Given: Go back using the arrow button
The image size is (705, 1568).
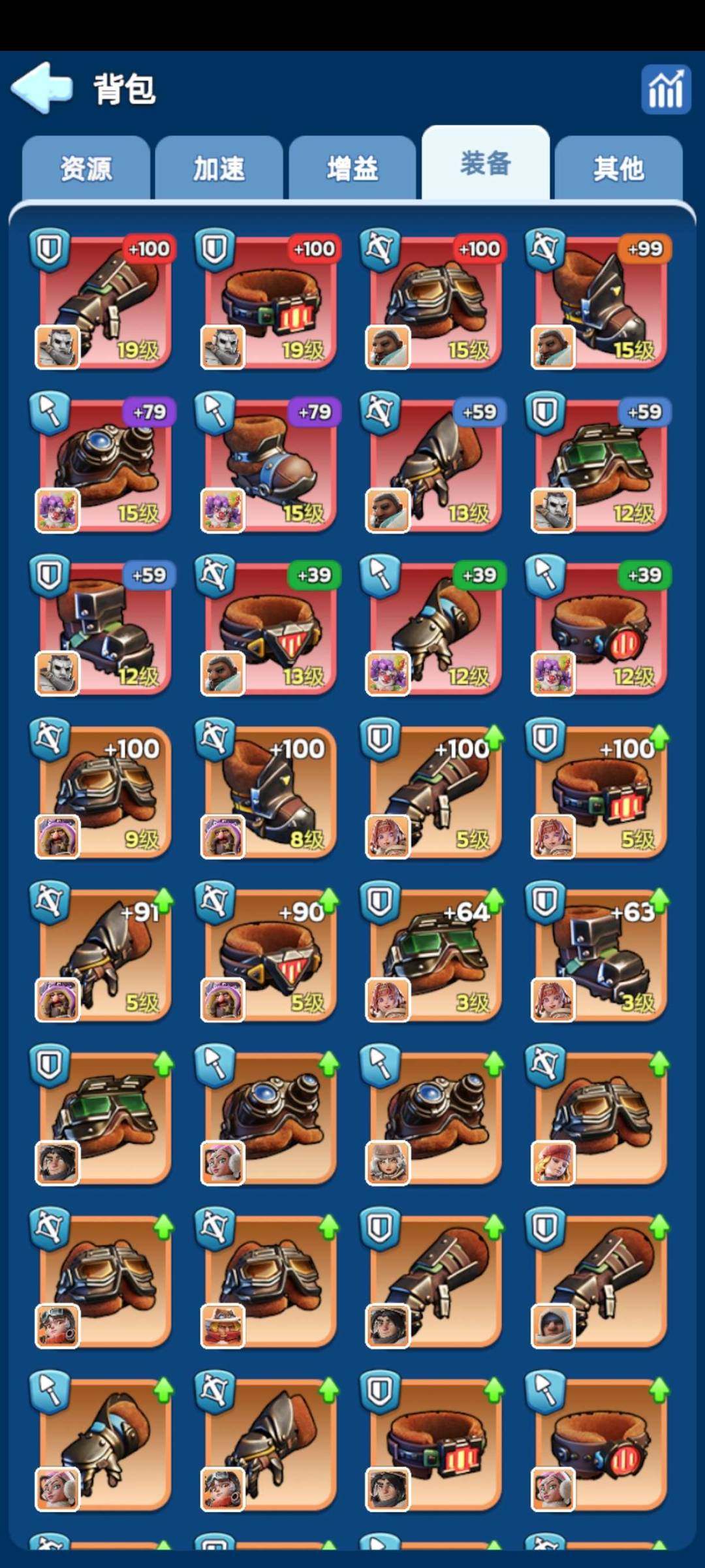Looking at the screenshot, I should pos(40,88).
